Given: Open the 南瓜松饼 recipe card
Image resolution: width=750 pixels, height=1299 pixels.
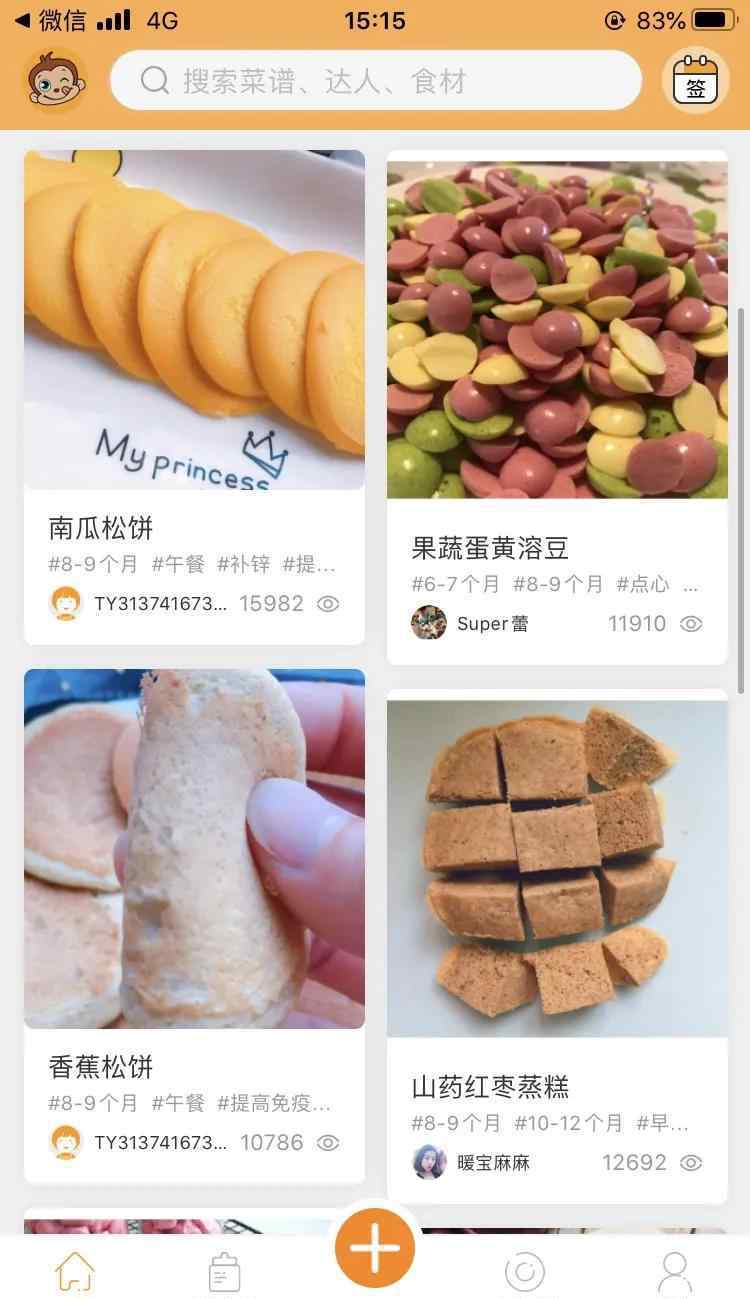Looking at the screenshot, I should (194, 397).
